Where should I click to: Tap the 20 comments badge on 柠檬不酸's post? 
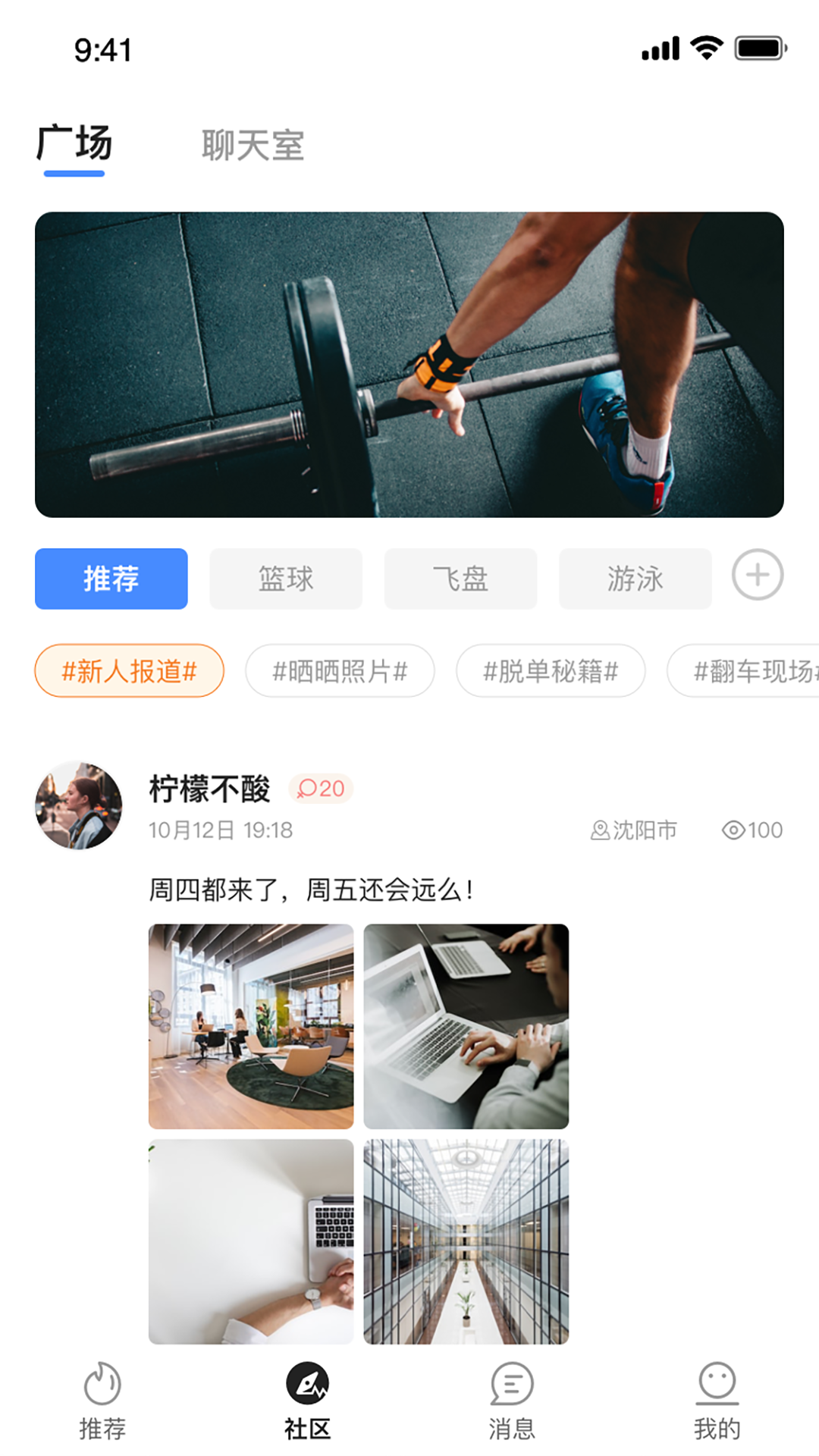321,789
